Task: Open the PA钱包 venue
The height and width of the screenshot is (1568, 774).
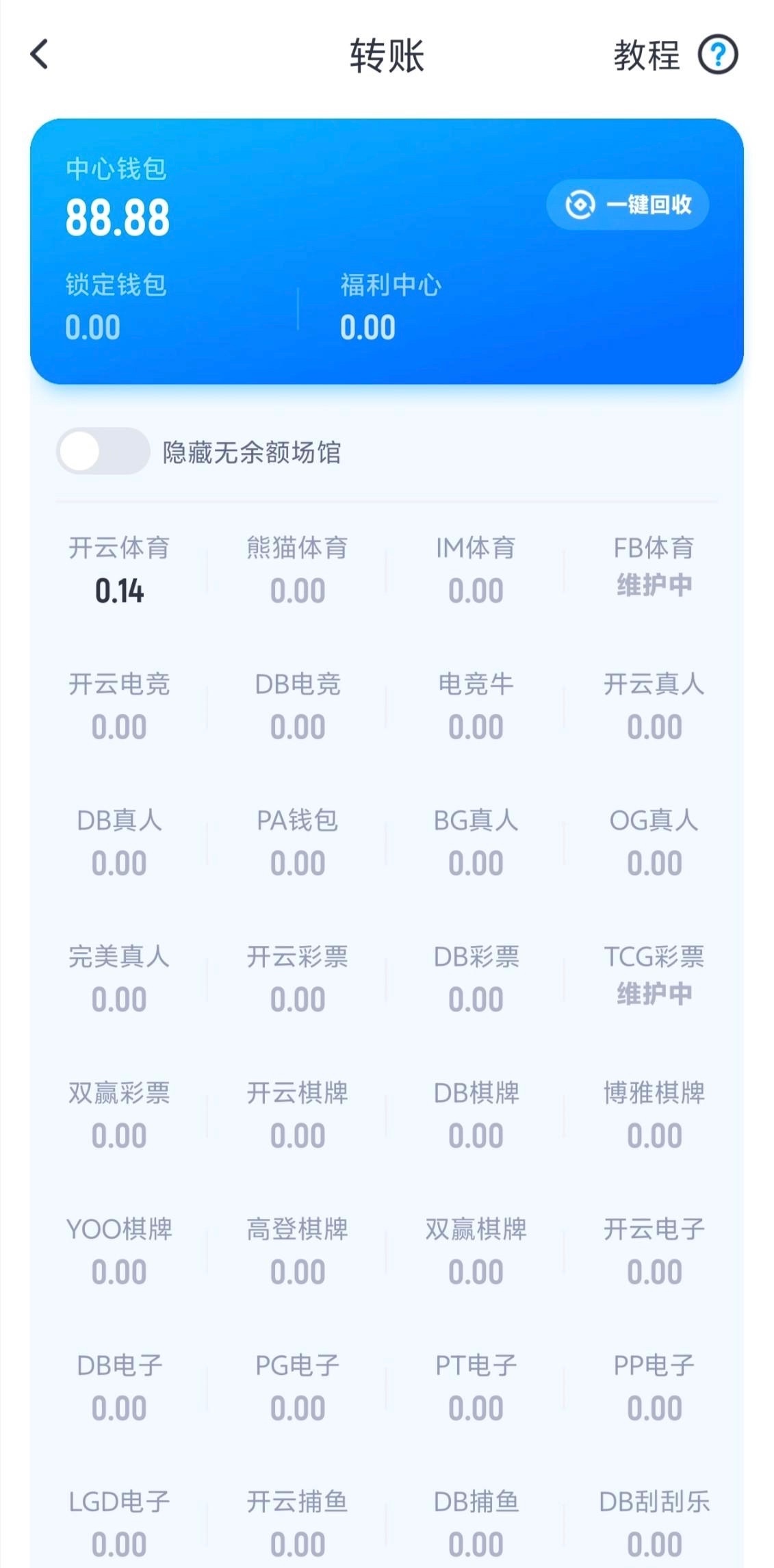Action: pyautogui.click(x=297, y=842)
